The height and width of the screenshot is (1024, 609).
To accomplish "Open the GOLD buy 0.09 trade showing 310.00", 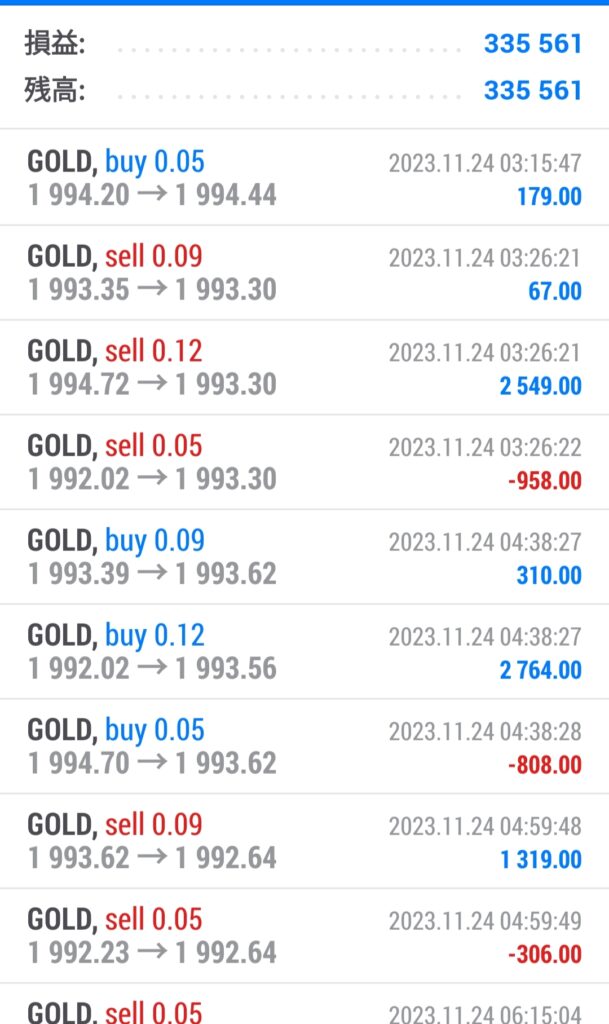I will point(304,556).
